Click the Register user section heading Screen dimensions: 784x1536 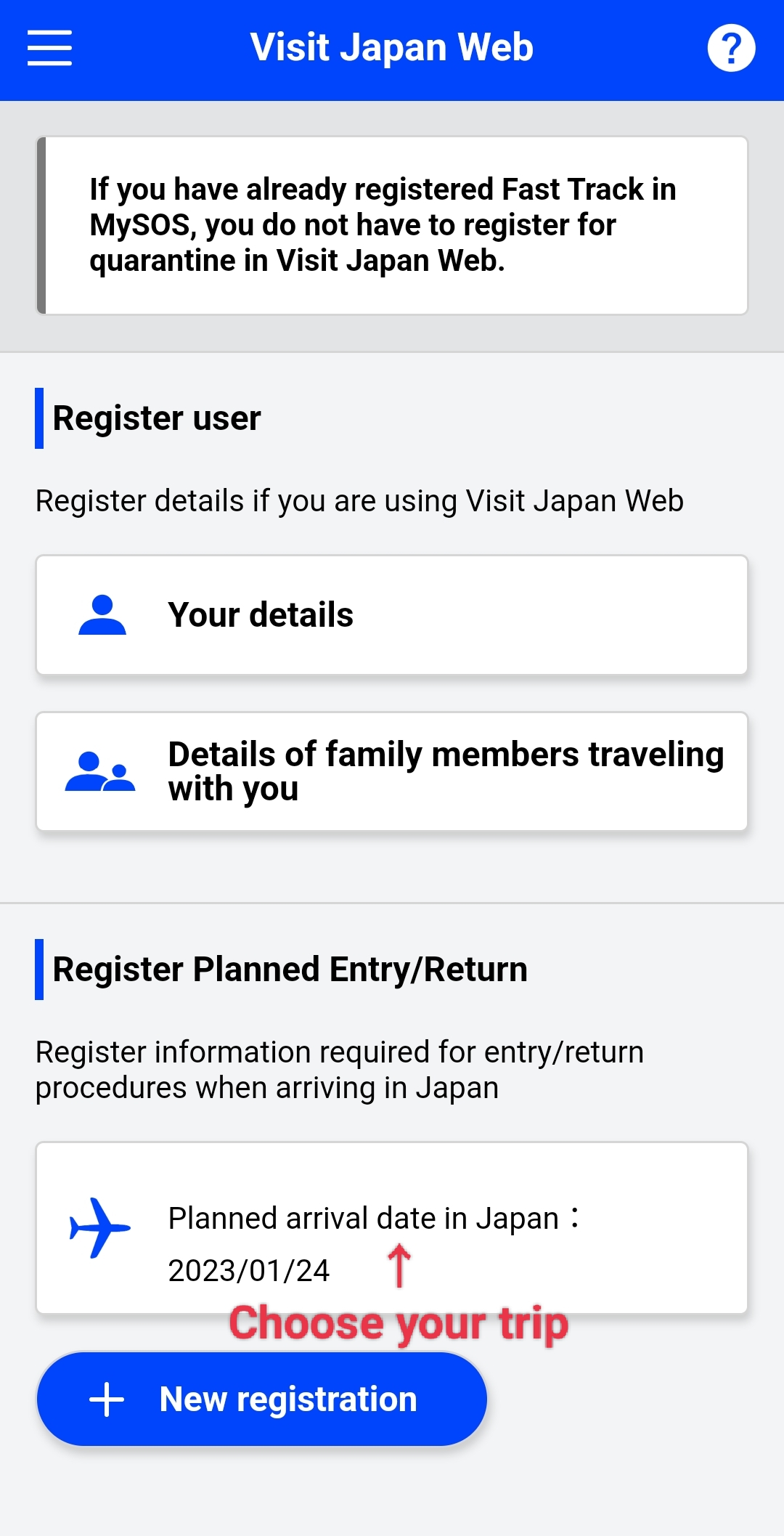156,418
